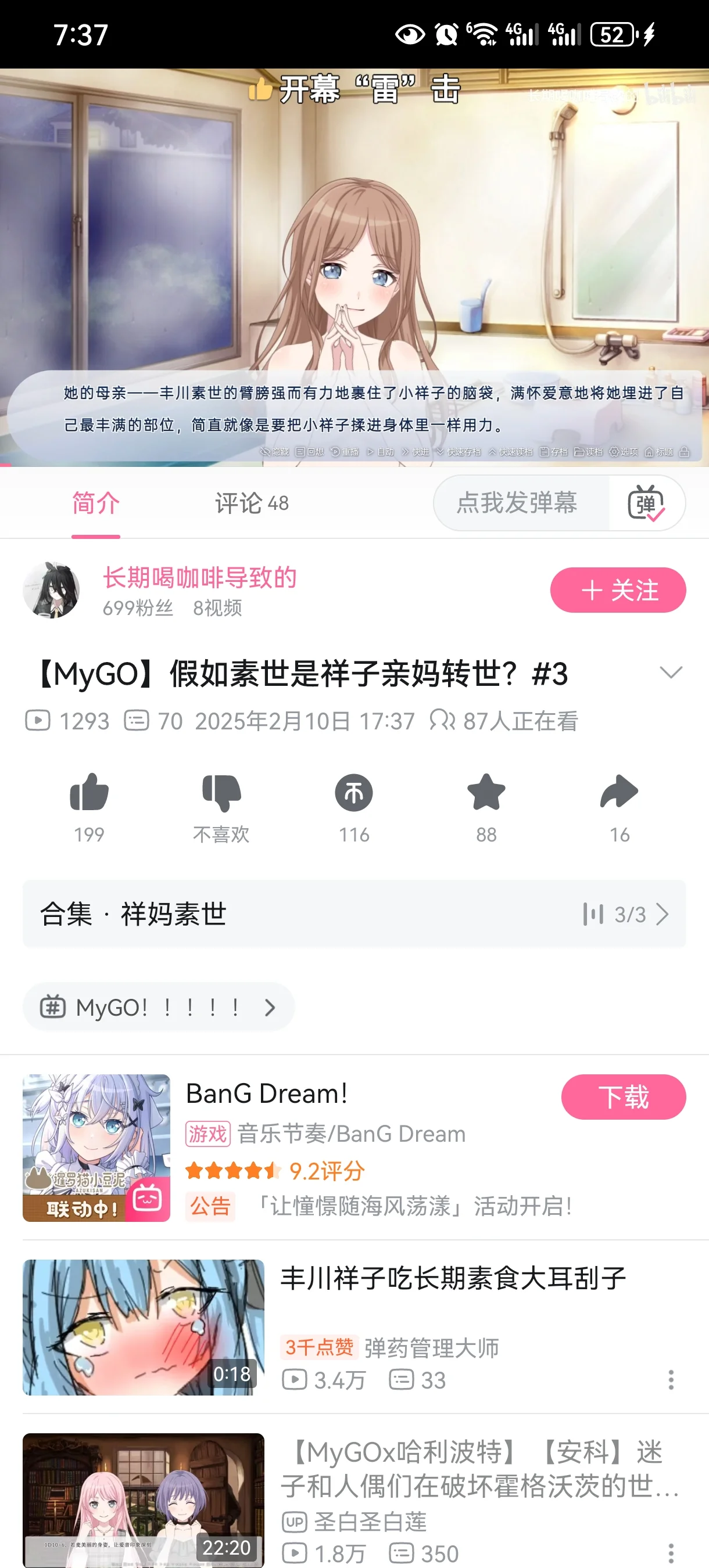709x1568 pixels.
Task: Toggle the 弹 danmaku display switch
Action: [x=646, y=504]
